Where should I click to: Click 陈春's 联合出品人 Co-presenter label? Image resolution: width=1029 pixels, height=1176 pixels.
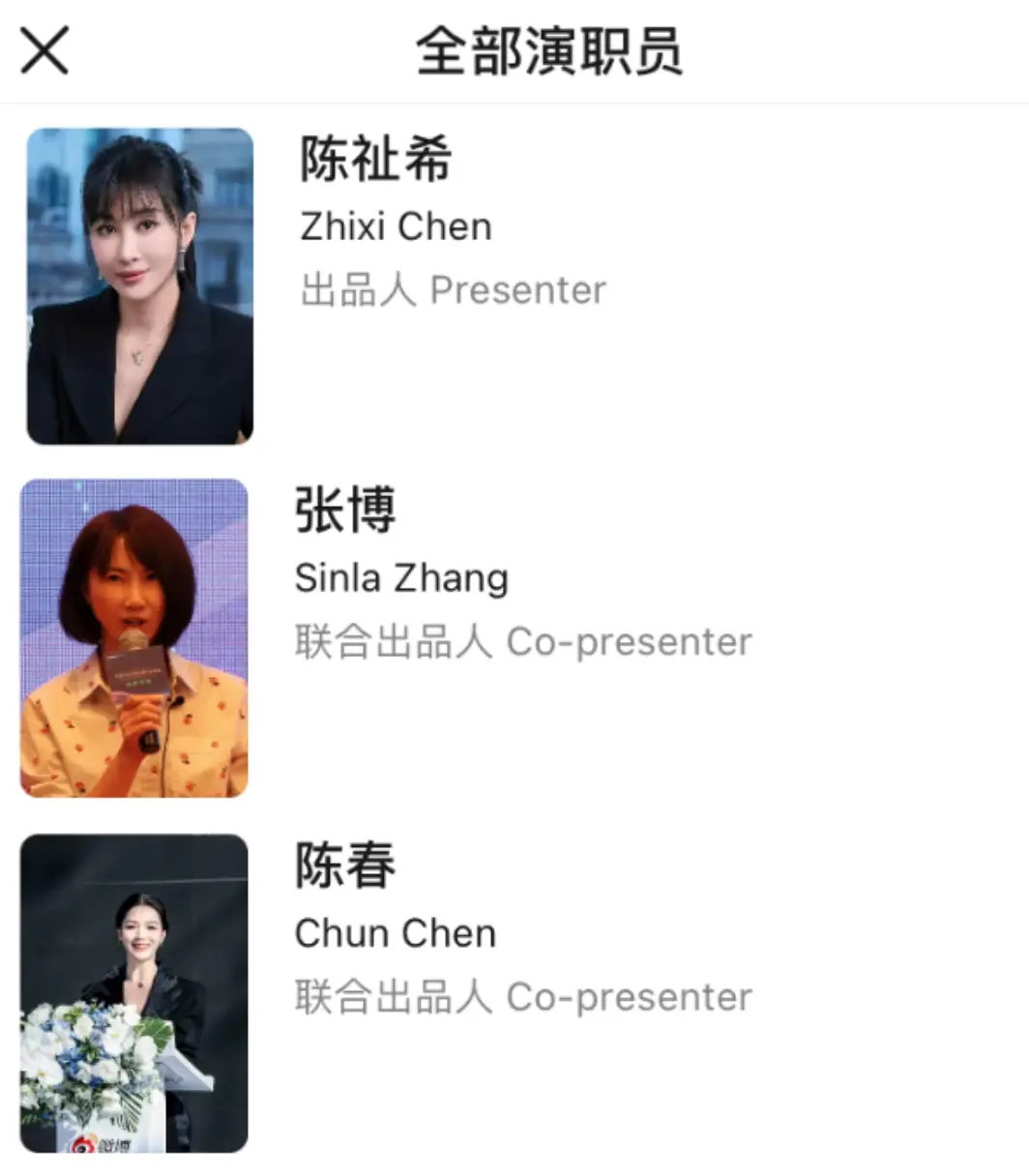[522, 995]
